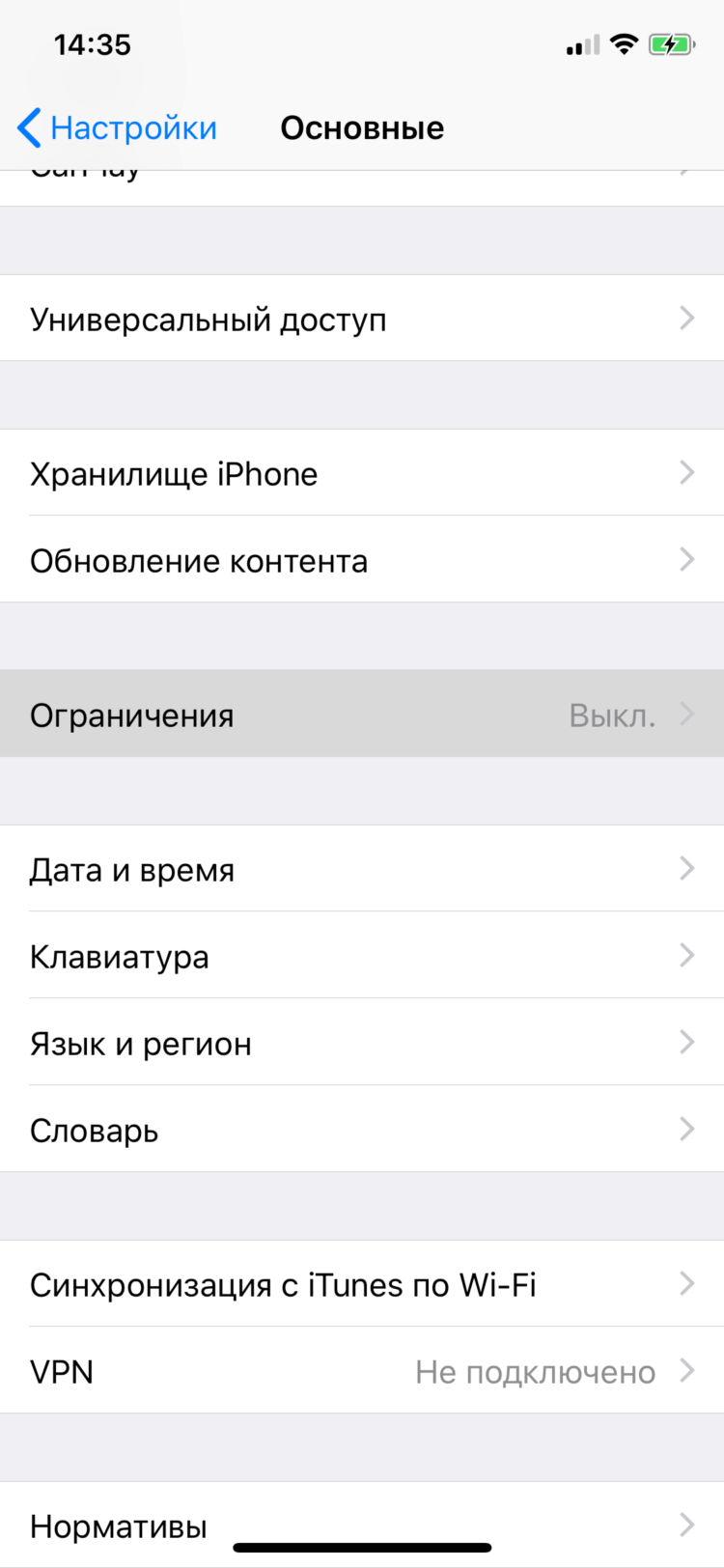Open Синхронизация с iTunes по Wi-Fi

point(362,1284)
